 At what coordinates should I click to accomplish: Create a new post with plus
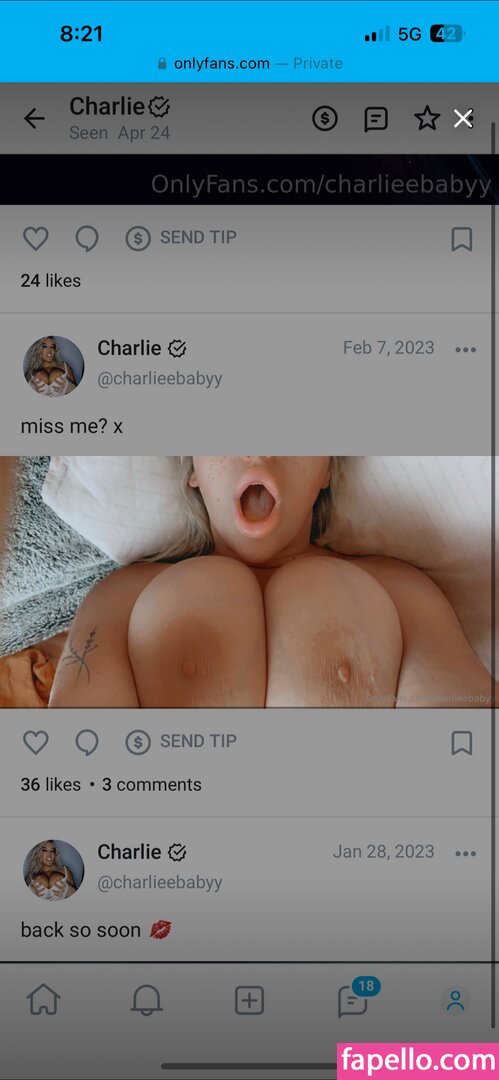250,1000
